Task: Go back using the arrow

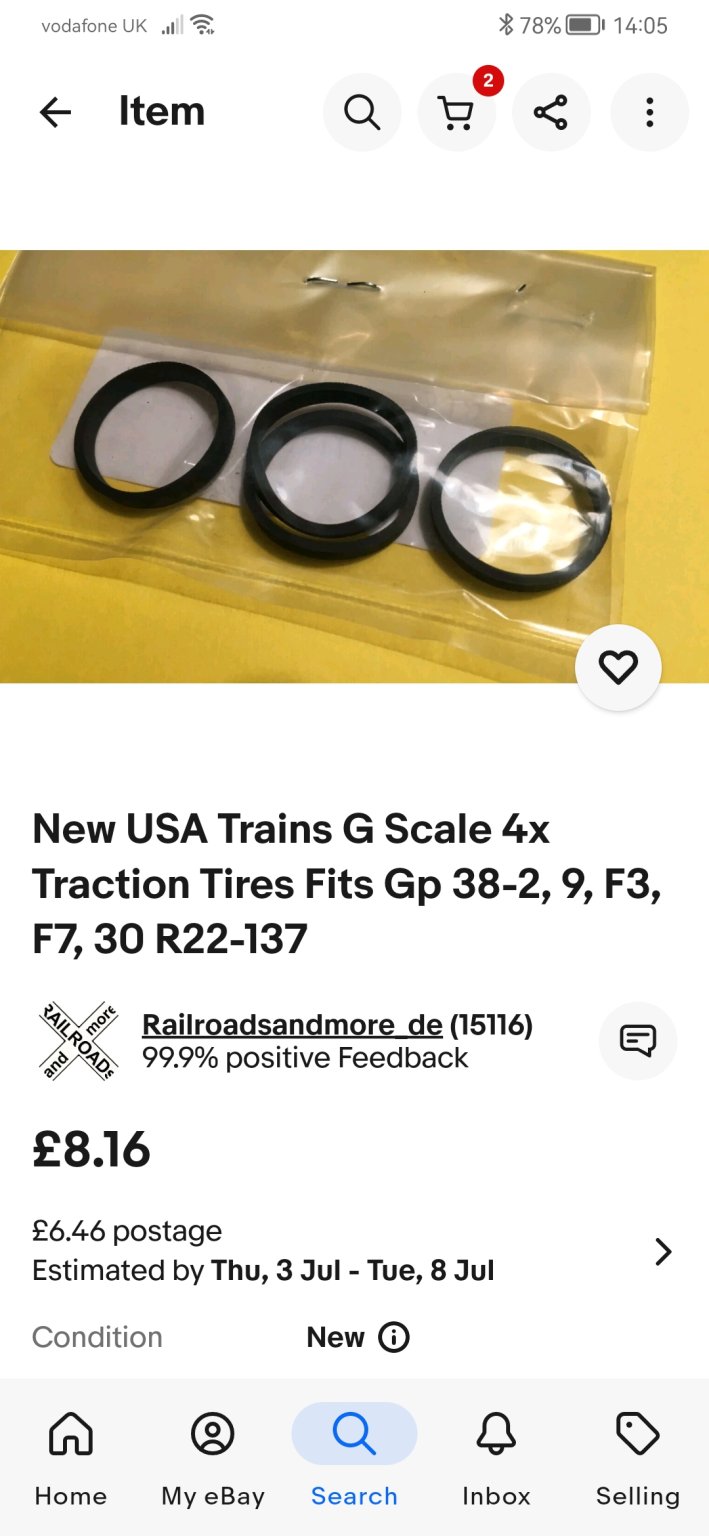Action: pyautogui.click(x=55, y=112)
